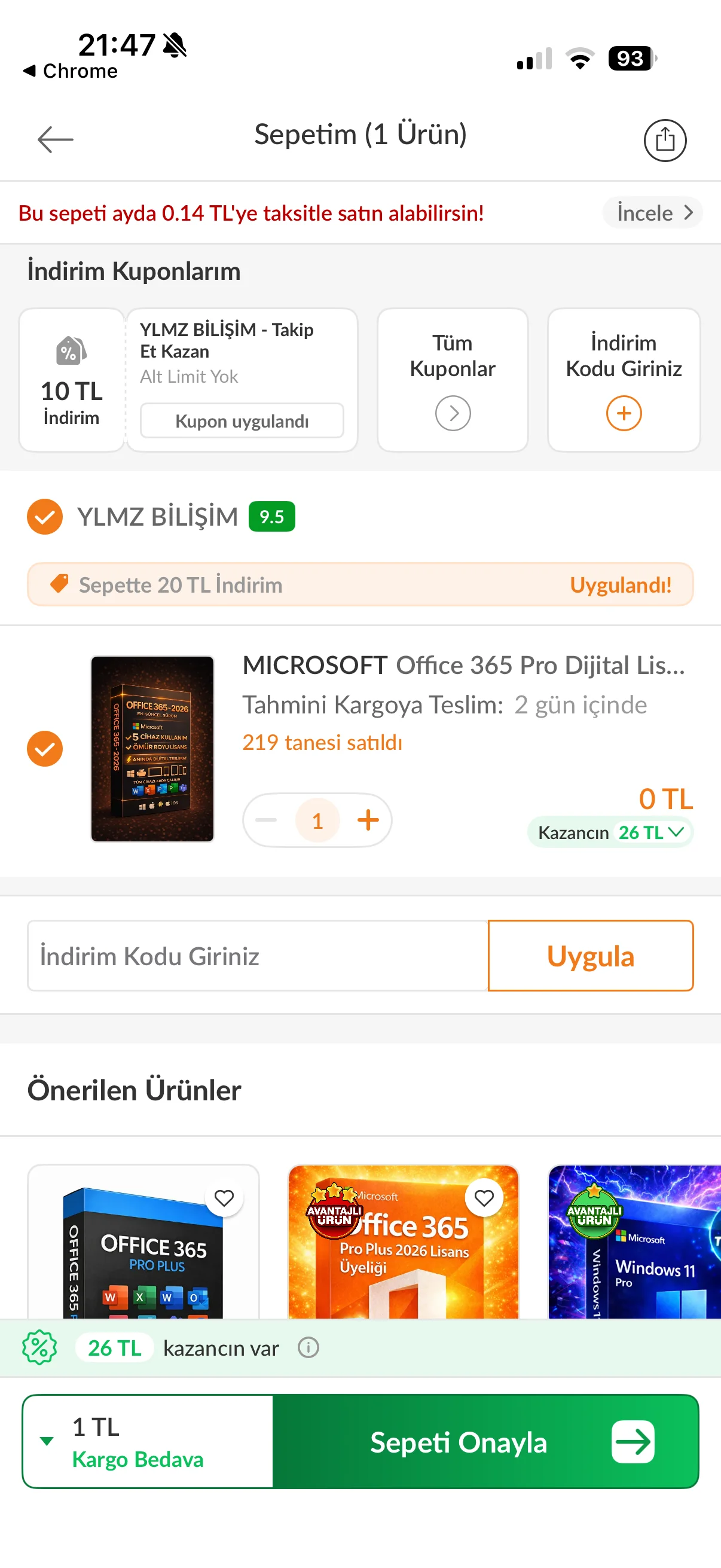
Task: Expand the Kazancın 26 TL breakdown
Action: (x=610, y=832)
